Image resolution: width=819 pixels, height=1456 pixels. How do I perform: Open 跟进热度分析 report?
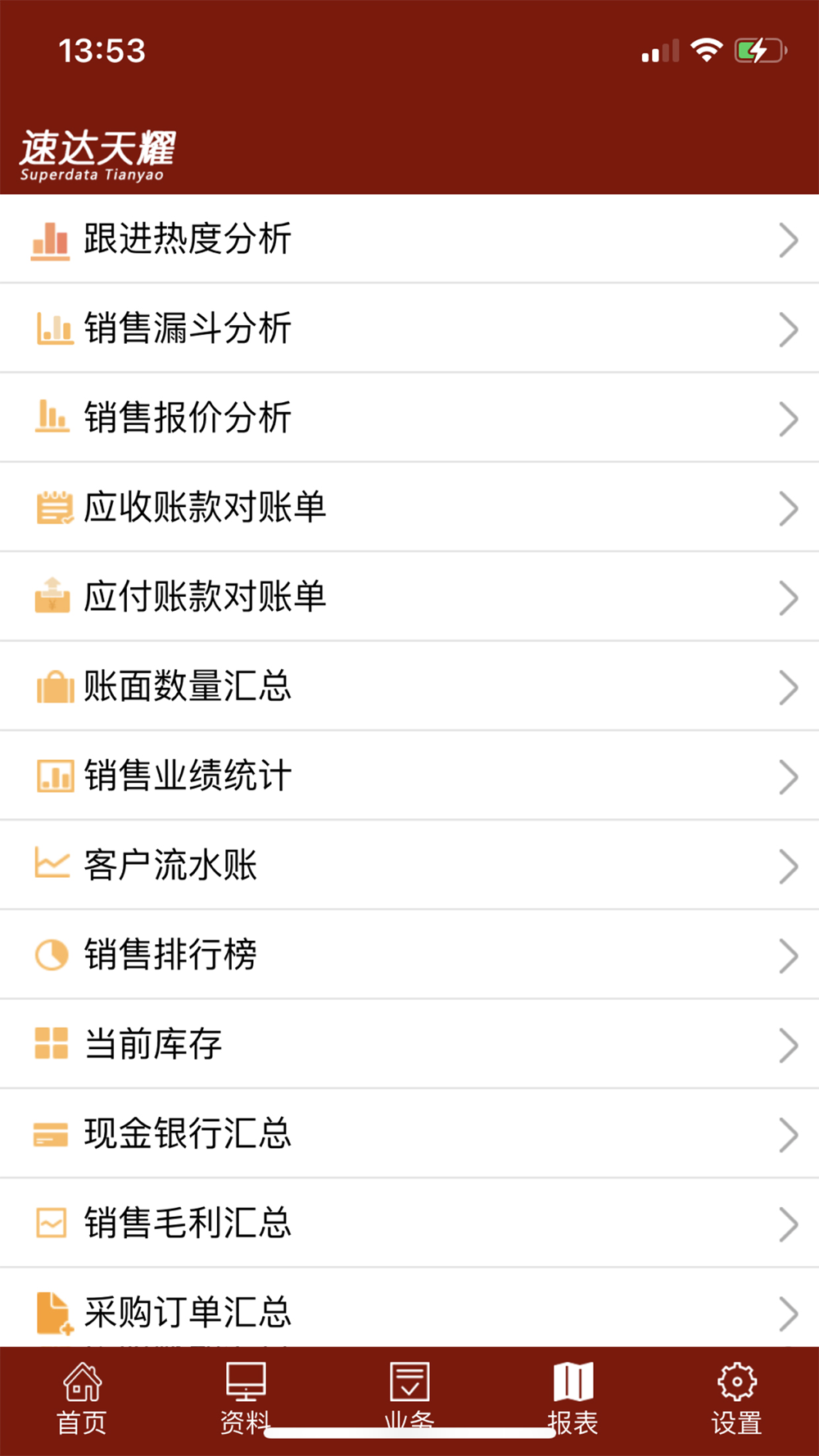tap(409, 239)
